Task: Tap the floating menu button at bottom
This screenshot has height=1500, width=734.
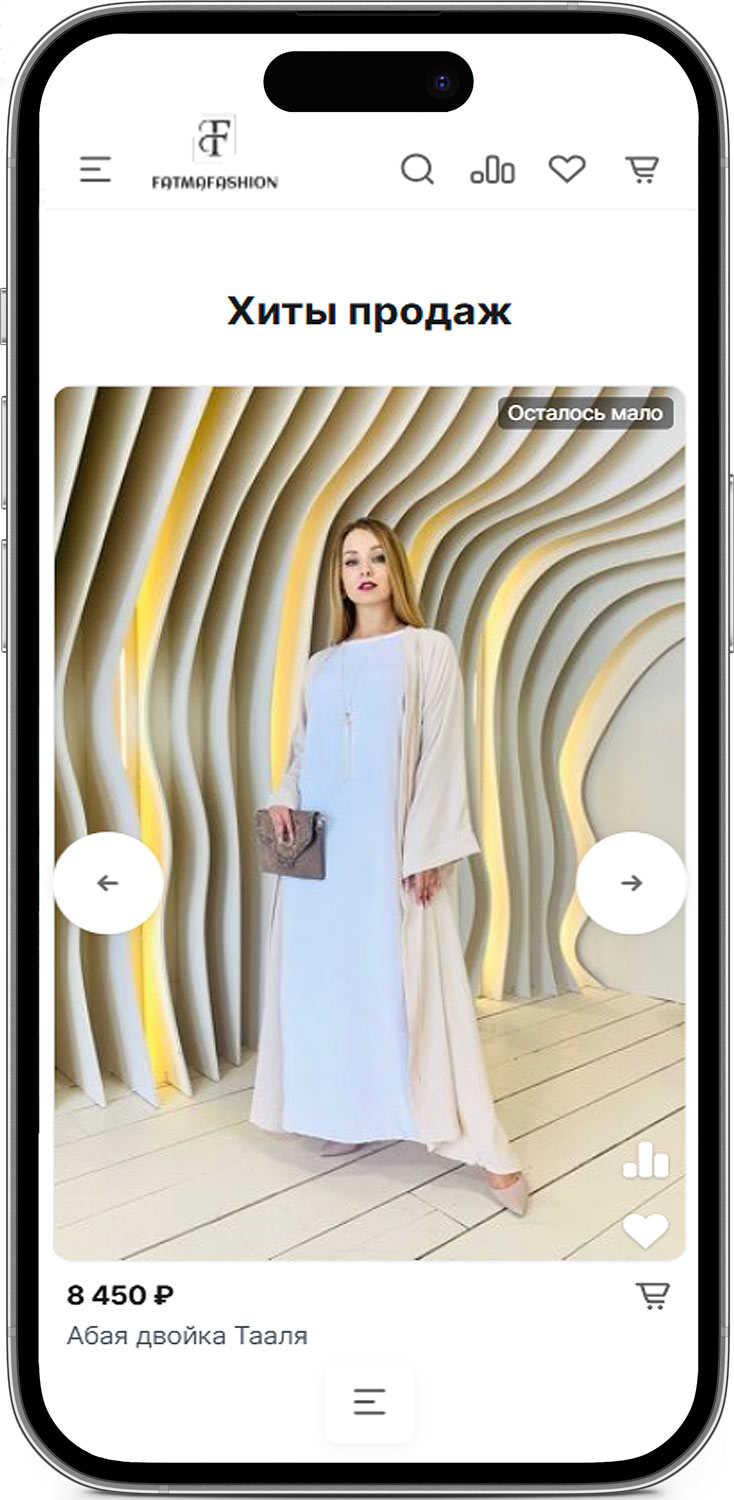Action: click(x=369, y=1402)
